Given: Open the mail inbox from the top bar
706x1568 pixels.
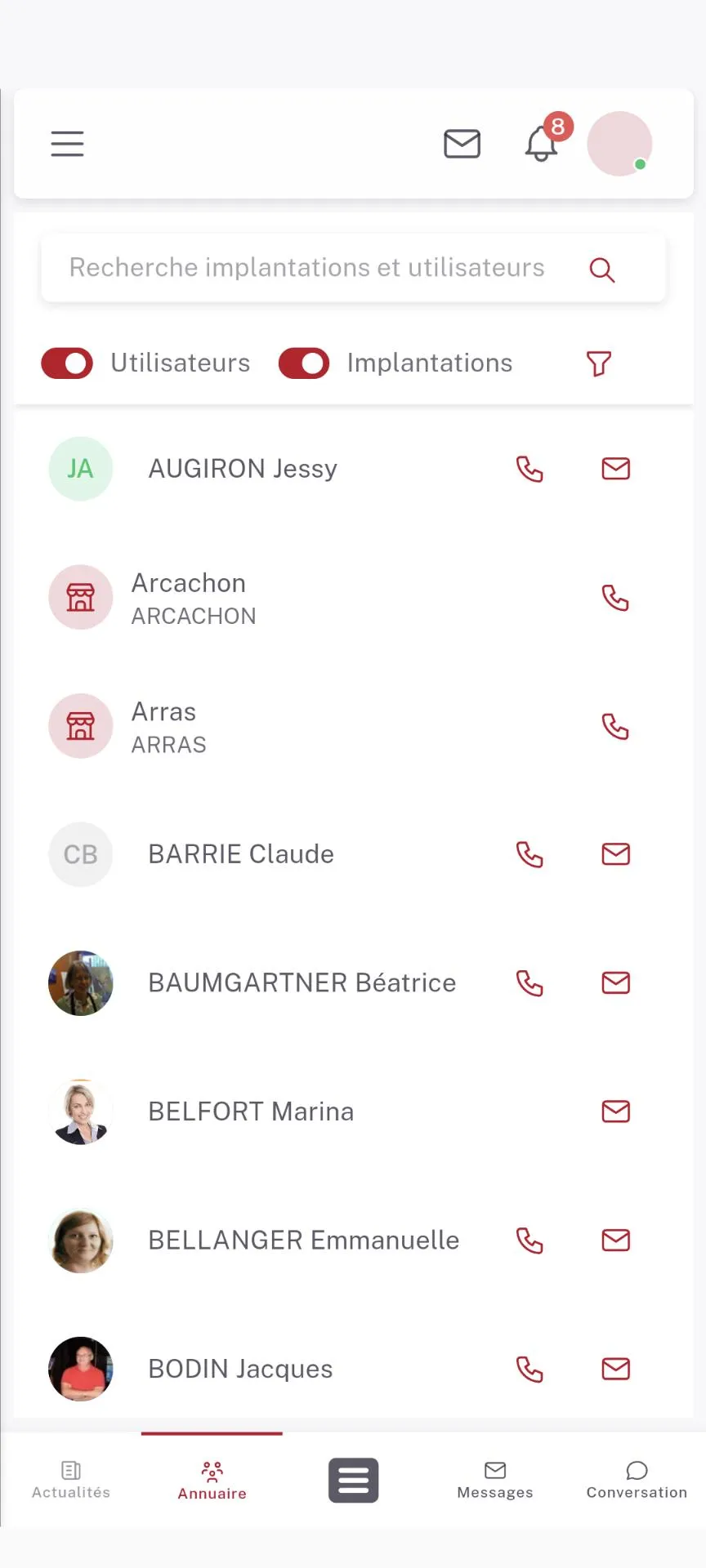Looking at the screenshot, I should pyautogui.click(x=462, y=144).
